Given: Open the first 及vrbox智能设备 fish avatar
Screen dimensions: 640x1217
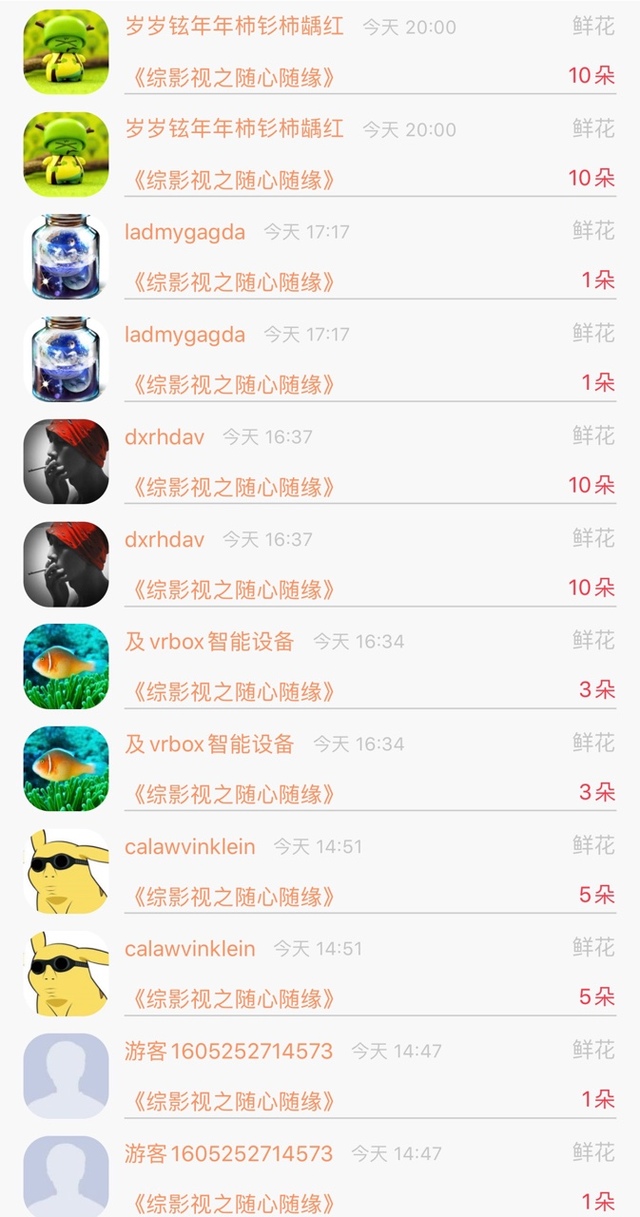Looking at the screenshot, I should 66,666.
